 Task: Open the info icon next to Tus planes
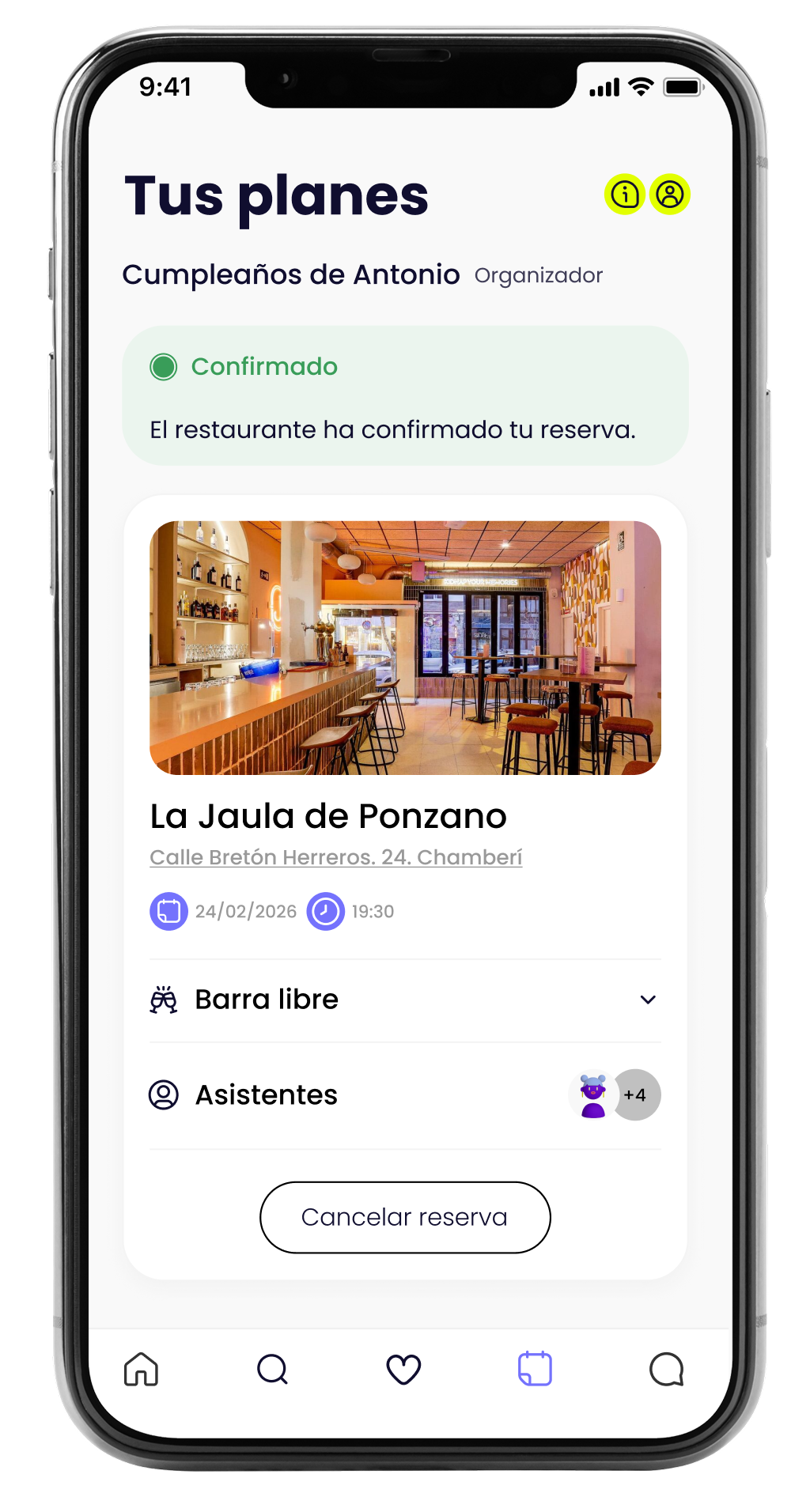(x=625, y=195)
